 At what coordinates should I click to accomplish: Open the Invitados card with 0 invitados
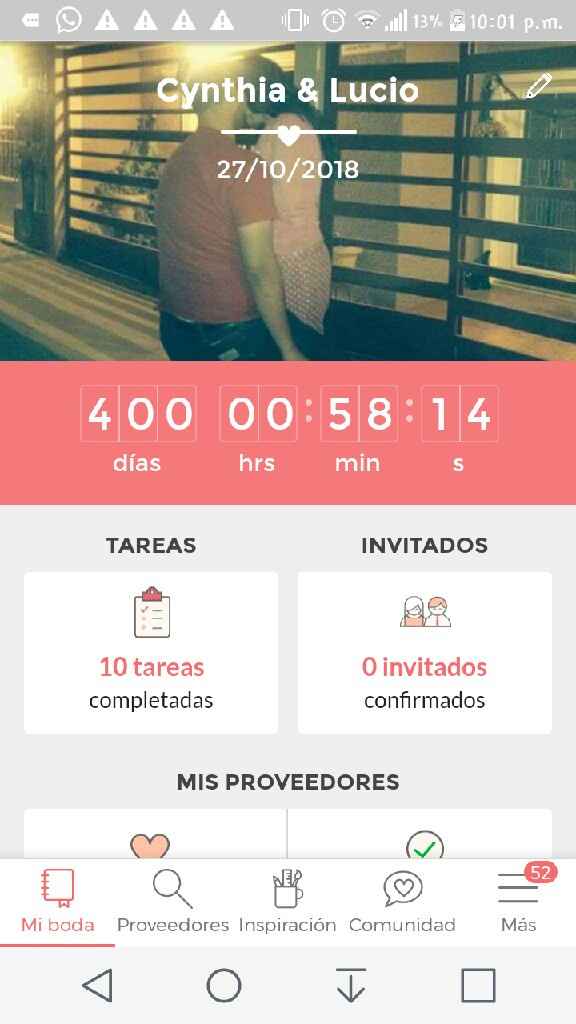tap(424, 652)
